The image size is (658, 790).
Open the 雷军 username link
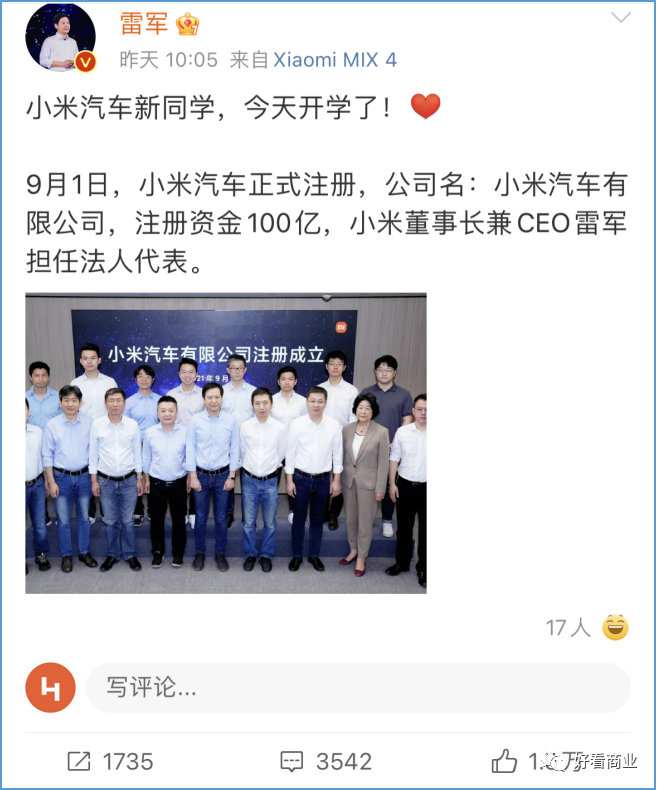[145, 24]
